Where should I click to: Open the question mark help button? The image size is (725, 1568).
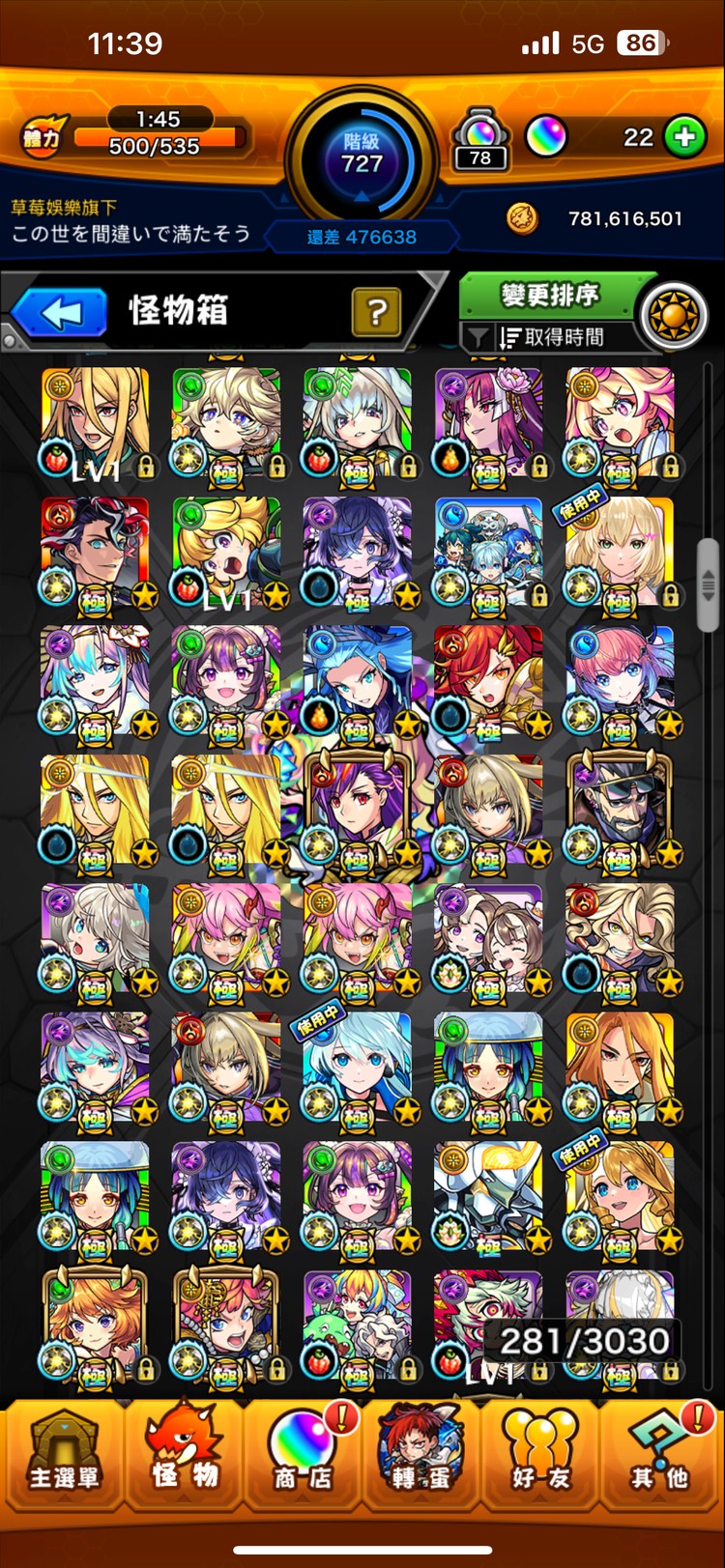pos(376,312)
